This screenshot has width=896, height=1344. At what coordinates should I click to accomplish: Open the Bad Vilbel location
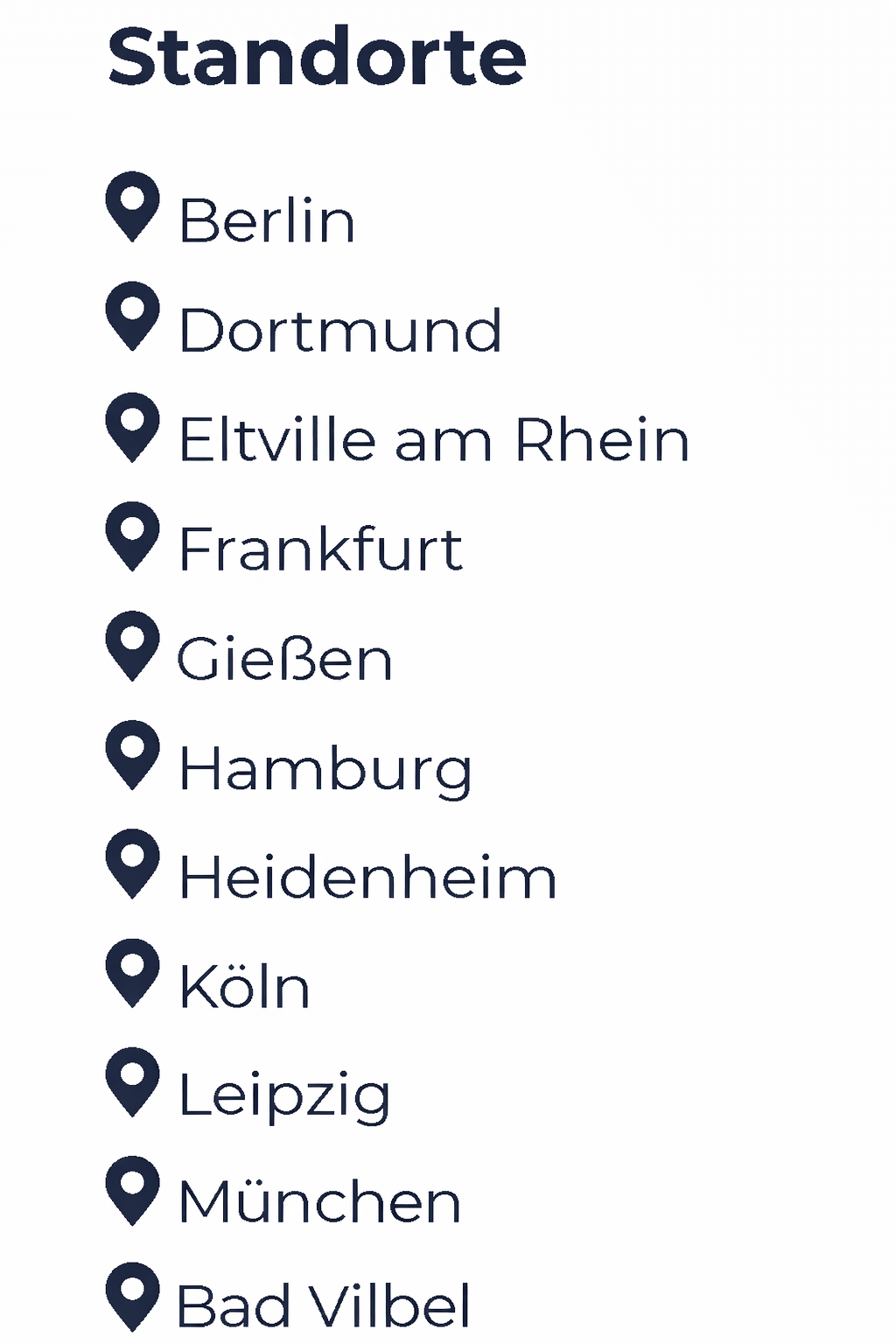point(324,1306)
